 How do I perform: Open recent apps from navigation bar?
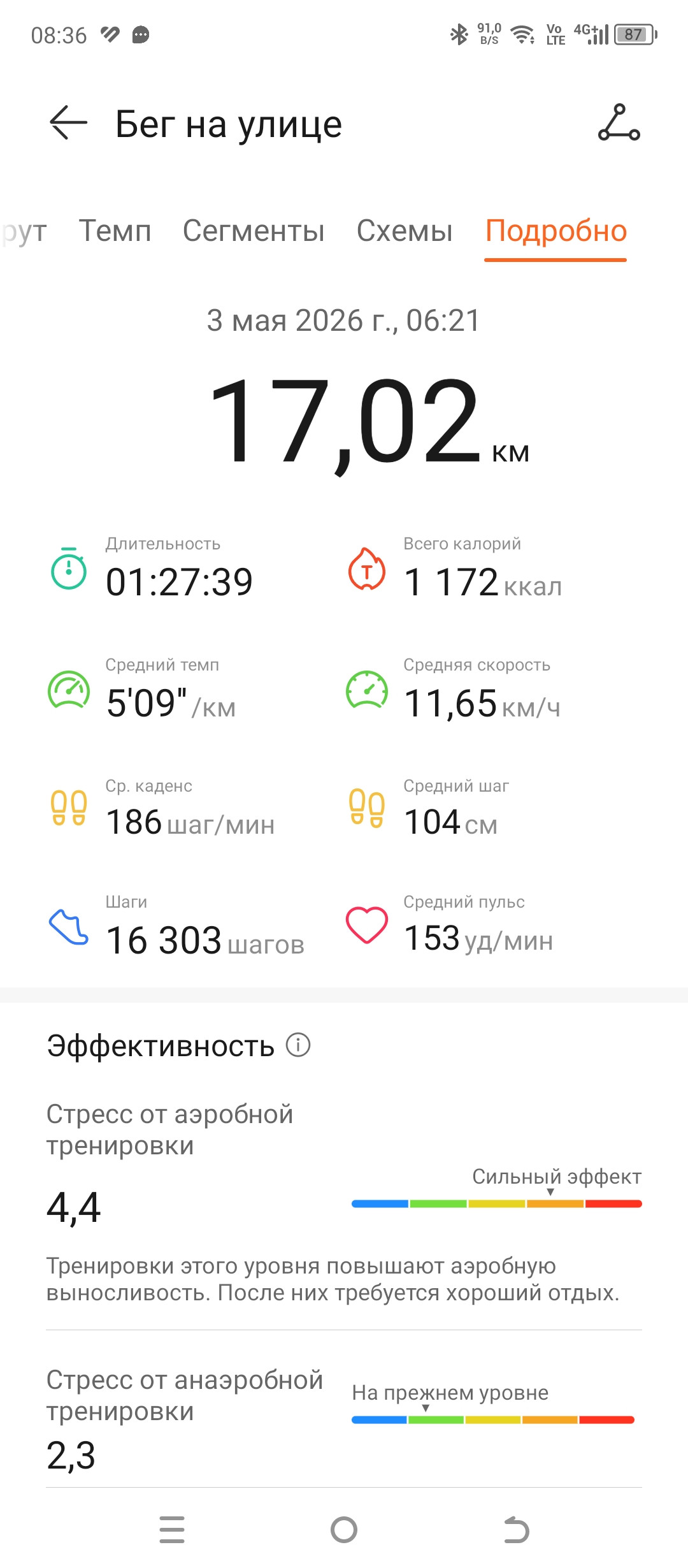coord(172,1530)
